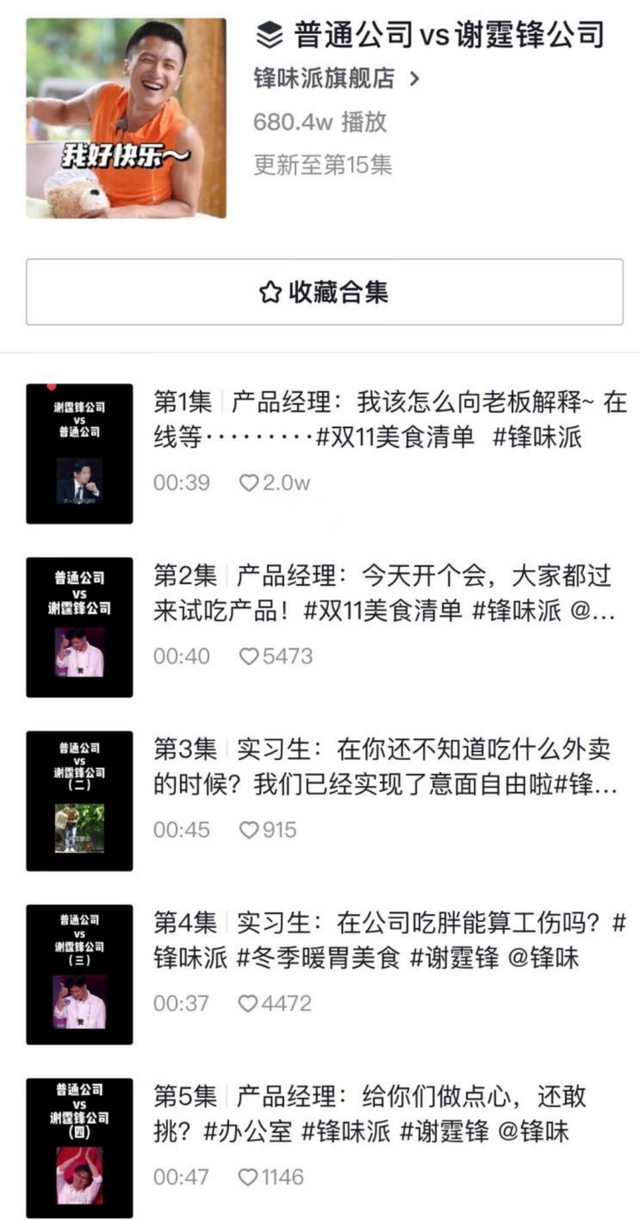Select episode 第4集 在公司吃胖能算工伤吗
Image resolution: width=640 pixels, height=1220 pixels.
coord(389,940)
